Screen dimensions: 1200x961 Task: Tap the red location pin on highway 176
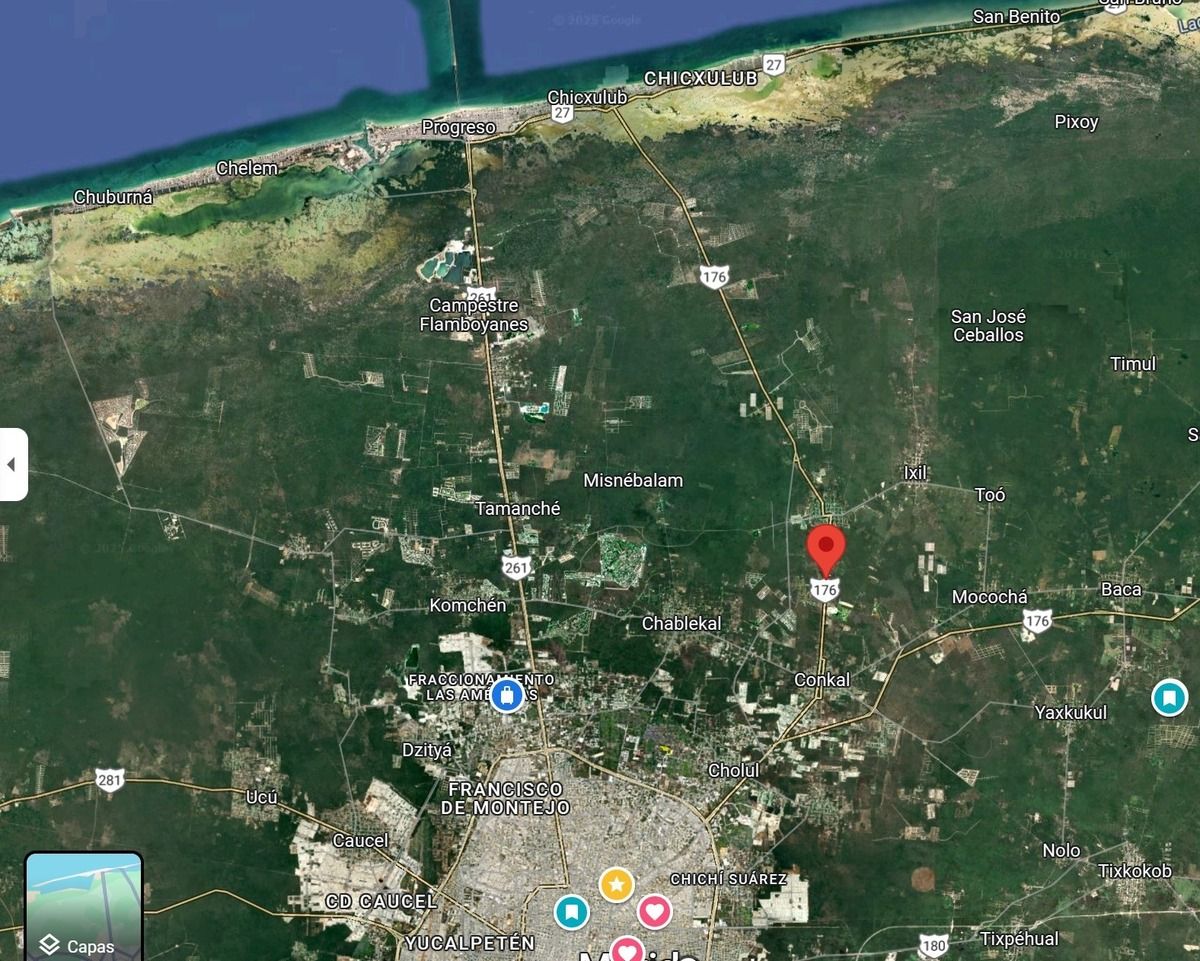[x=825, y=547]
